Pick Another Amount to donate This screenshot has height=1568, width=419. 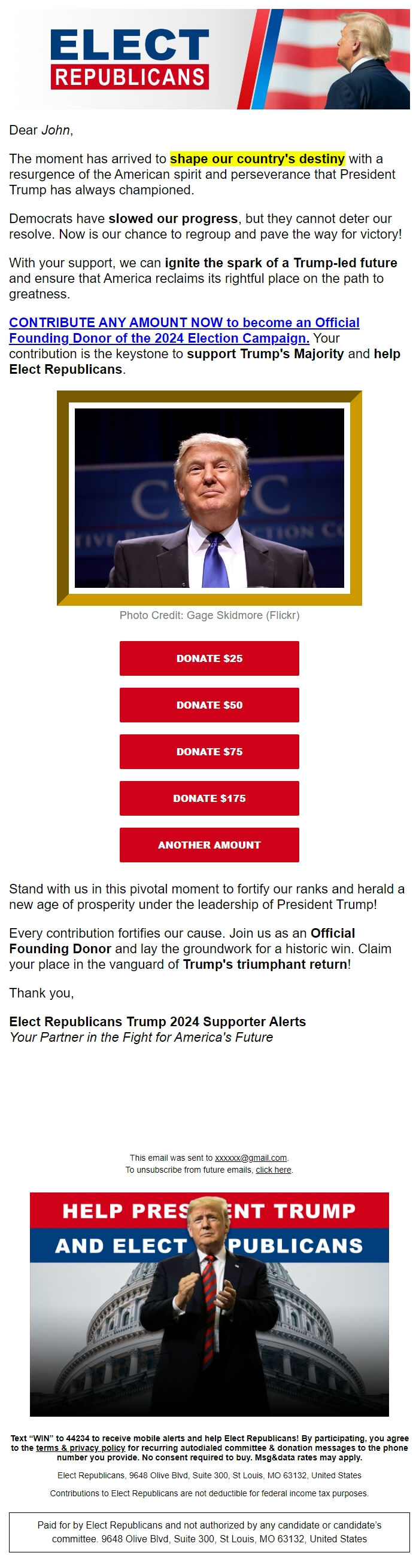pyautogui.click(x=209, y=844)
